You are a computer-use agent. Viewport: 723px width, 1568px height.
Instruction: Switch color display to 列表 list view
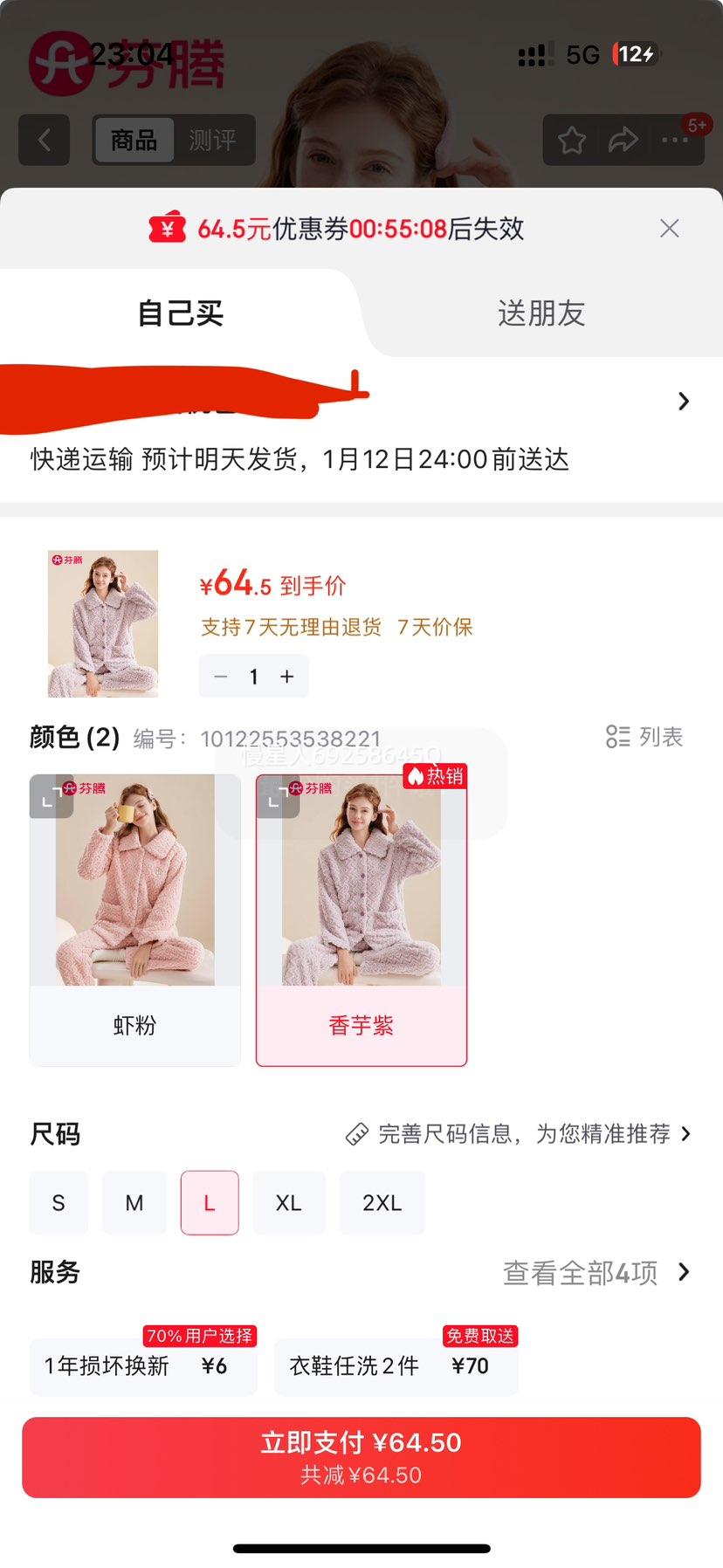click(644, 737)
